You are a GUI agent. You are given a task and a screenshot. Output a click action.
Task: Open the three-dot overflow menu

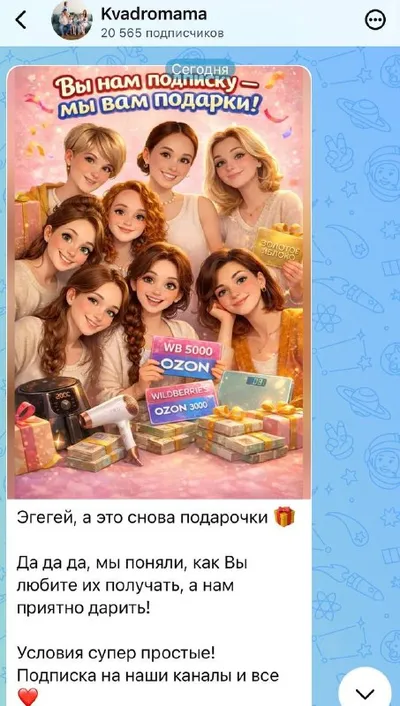pos(375,20)
